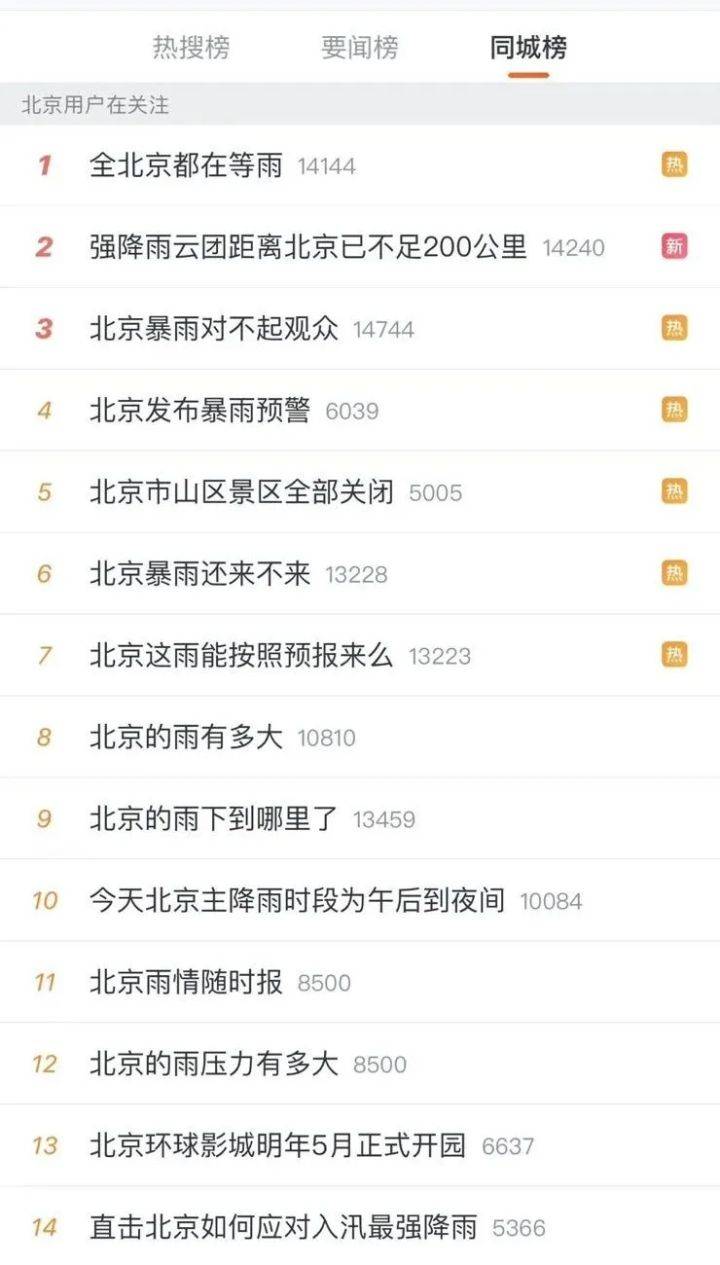Open topic 今天北京主降雨时段为午后到夜间

(x=297, y=901)
